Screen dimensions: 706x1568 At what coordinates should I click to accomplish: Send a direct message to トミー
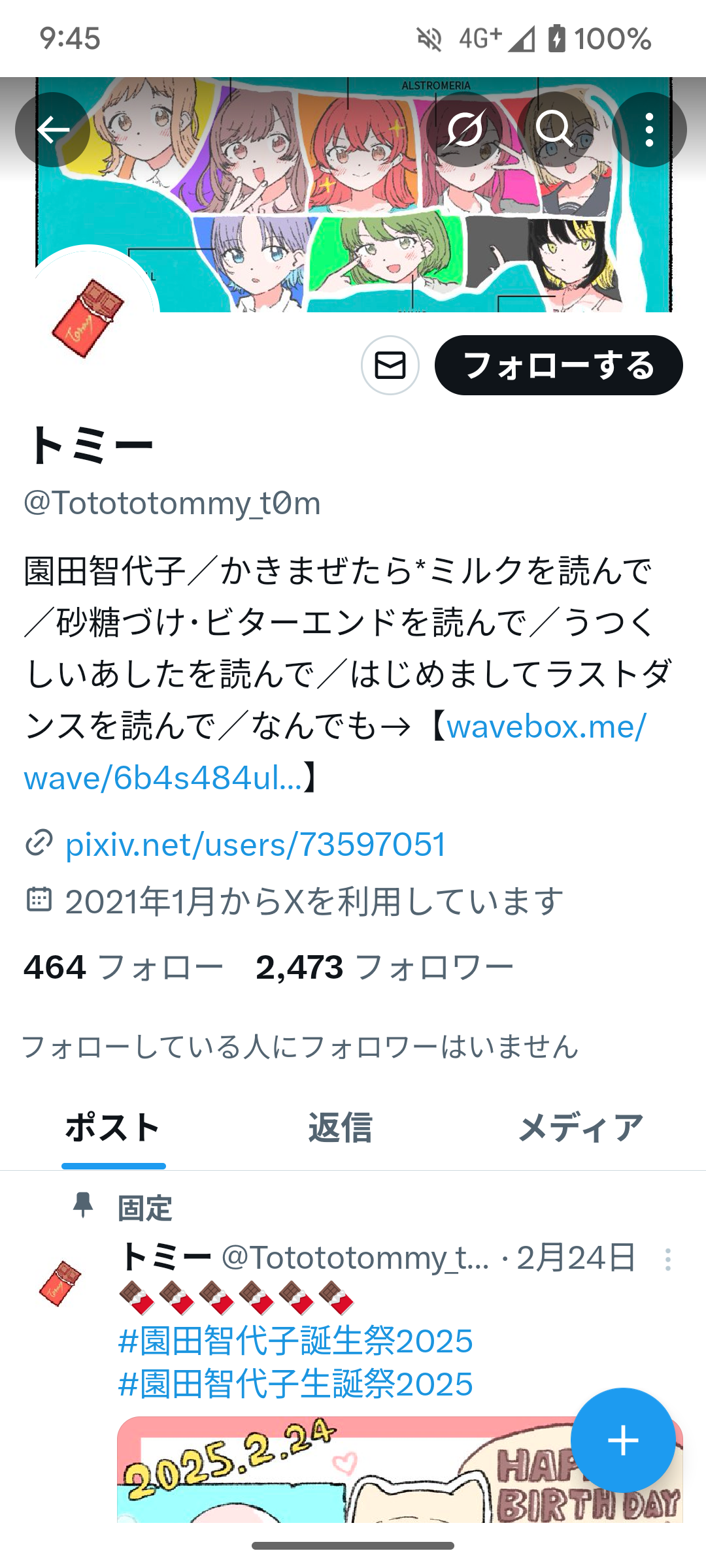(x=390, y=365)
